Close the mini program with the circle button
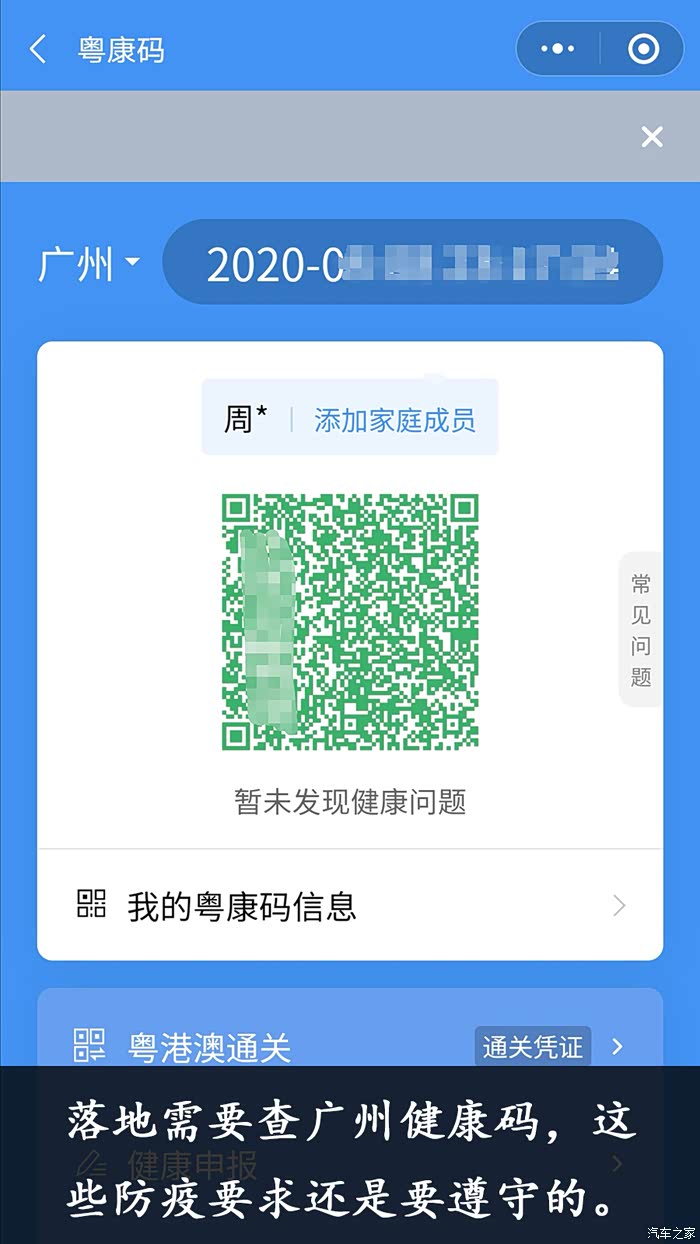The width and height of the screenshot is (700, 1244). click(x=643, y=49)
